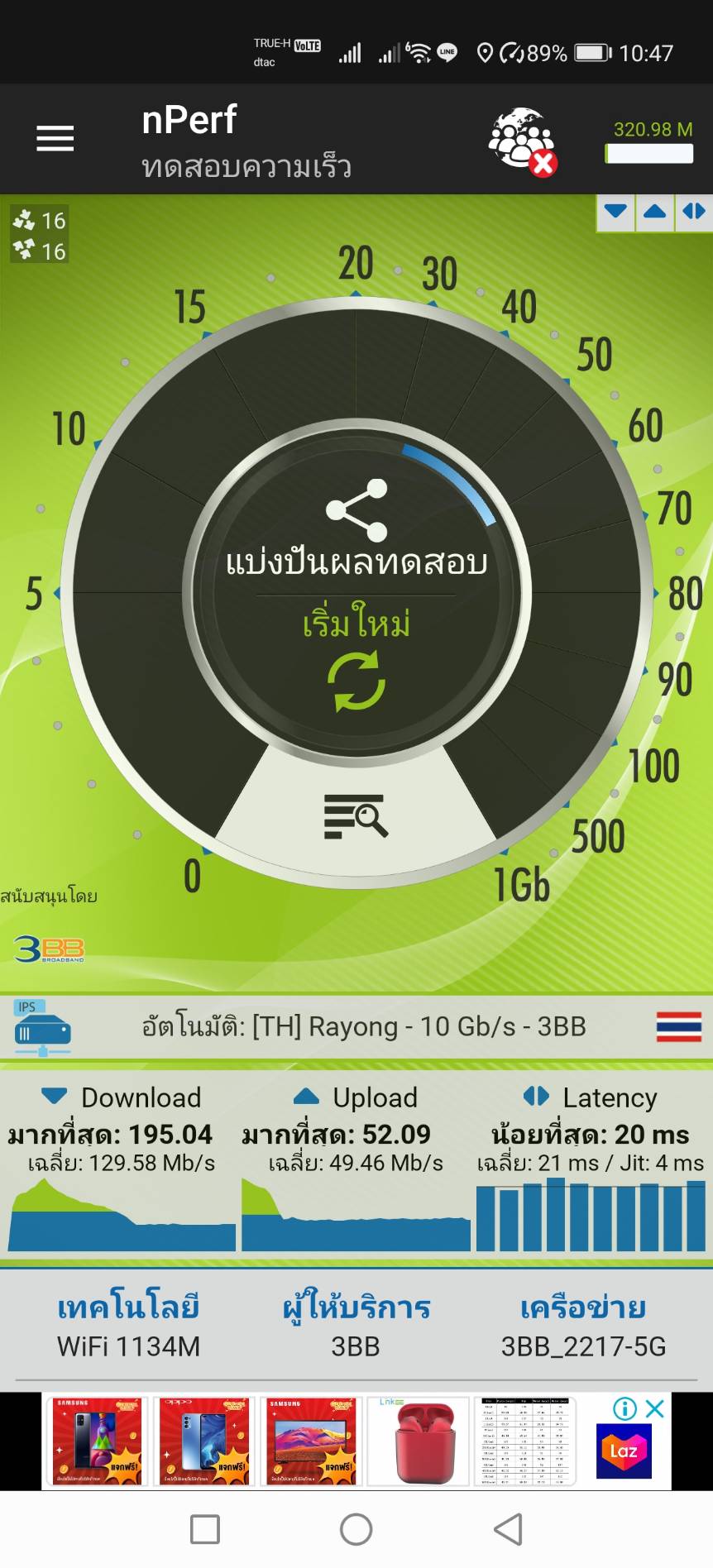Open the detailed results list icon
Image resolution: width=713 pixels, height=1568 pixels.
[x=356, y=816]
